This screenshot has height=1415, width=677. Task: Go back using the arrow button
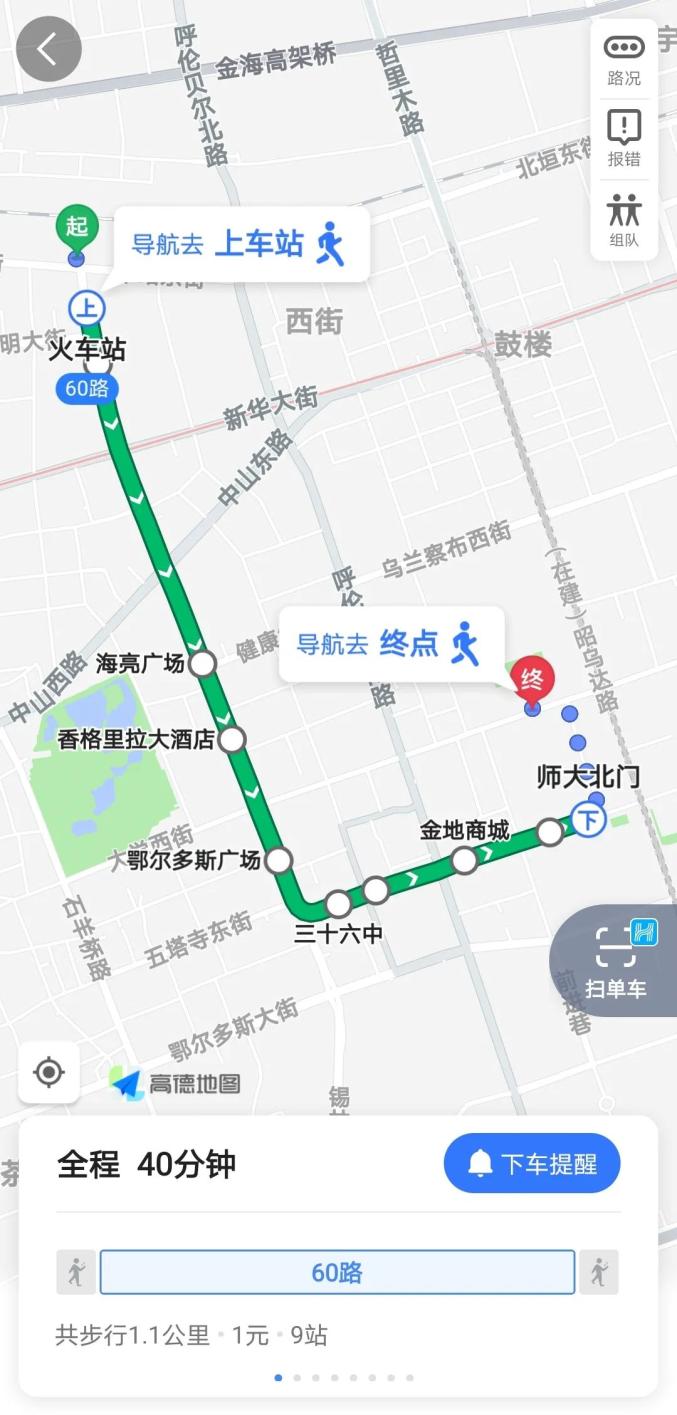point(48,49)
